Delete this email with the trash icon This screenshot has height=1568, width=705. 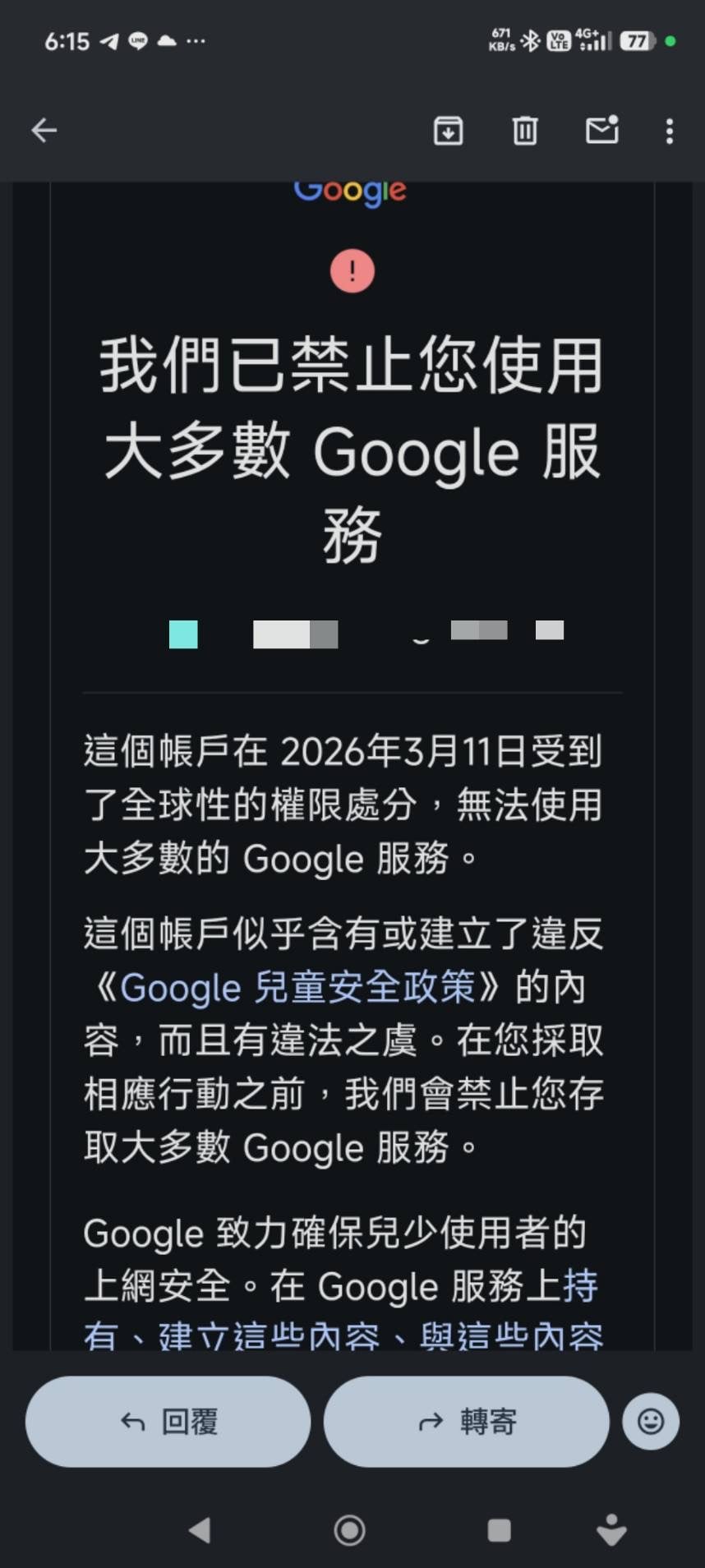pyautogui.click(x=525, y=131)
